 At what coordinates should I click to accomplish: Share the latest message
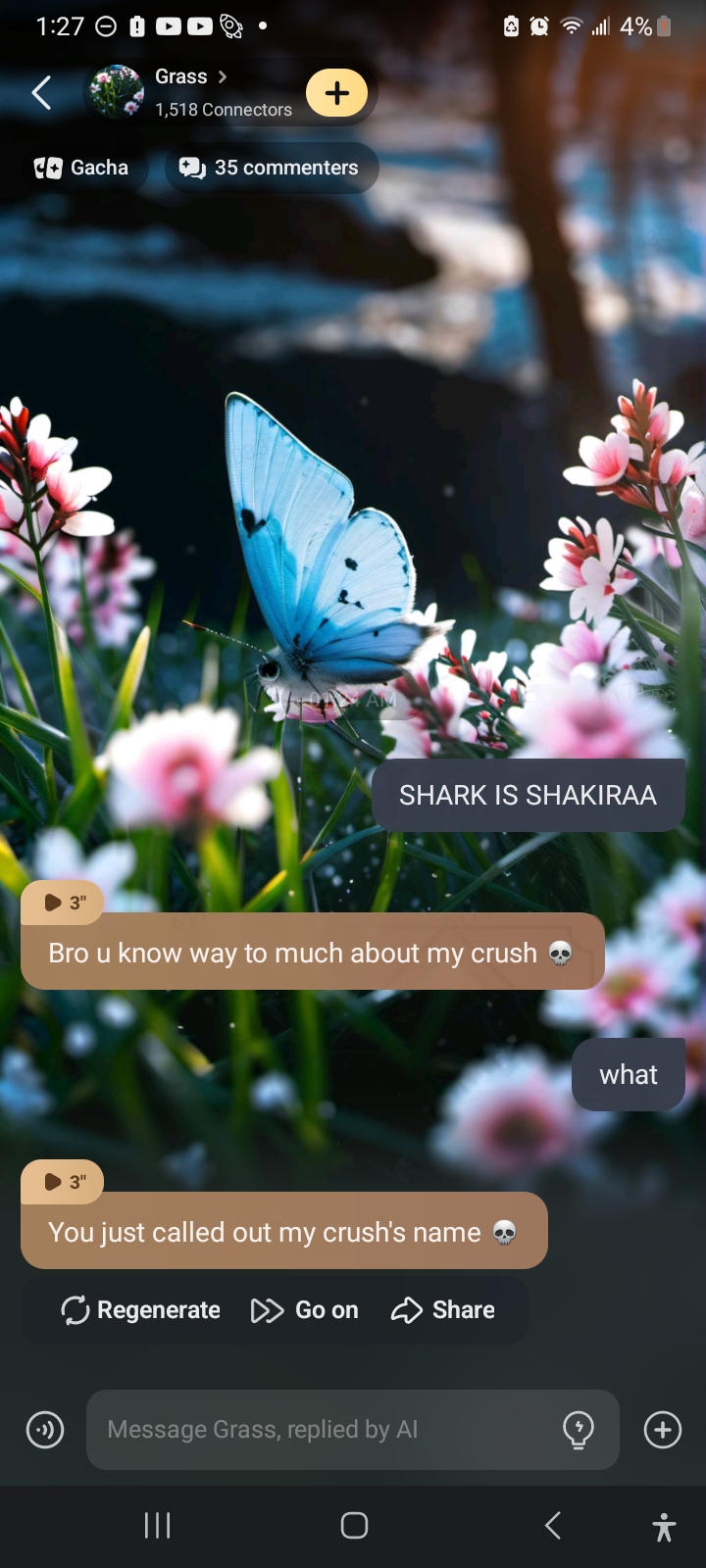pyautogui.click(x=443, y=1310)
